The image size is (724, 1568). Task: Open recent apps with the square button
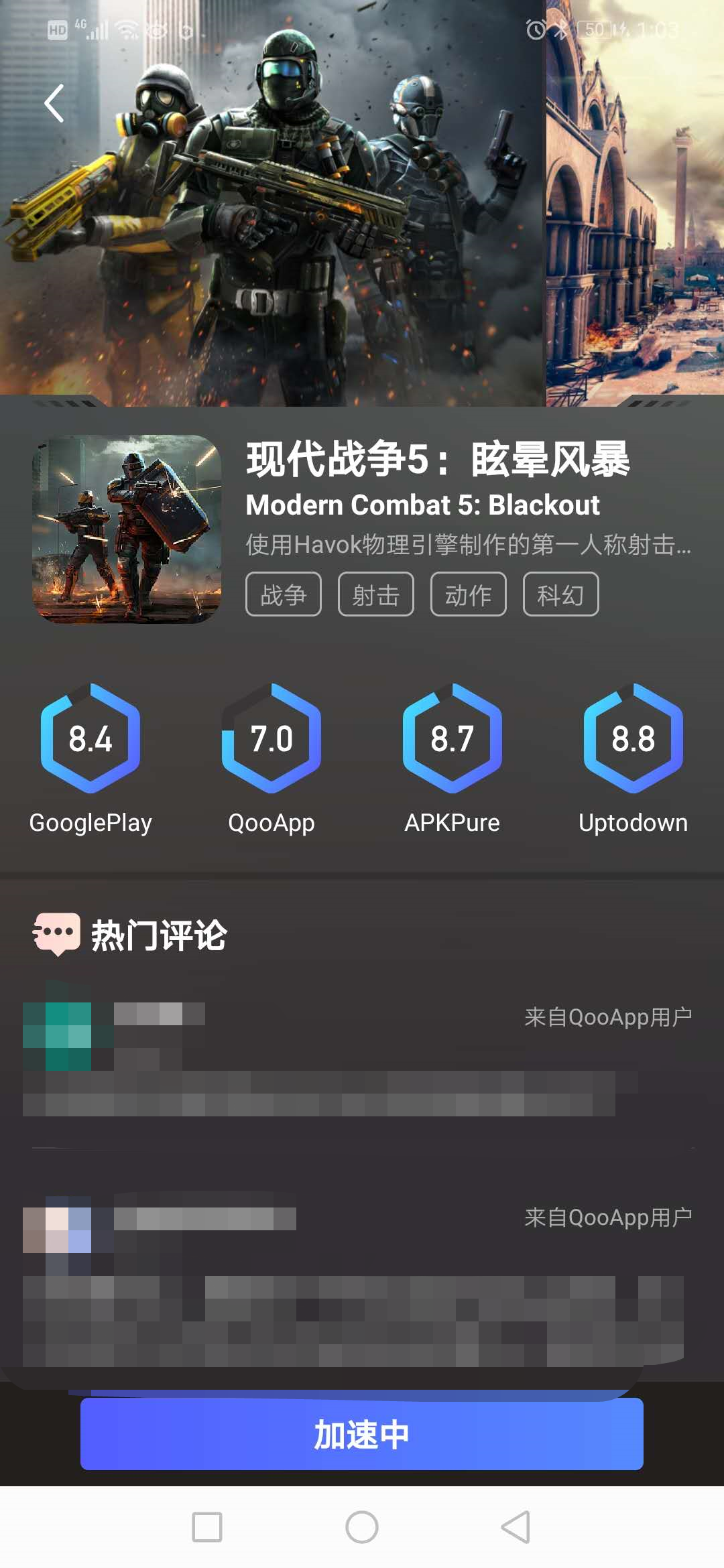pyautogui.click(x=207, y=1527)
